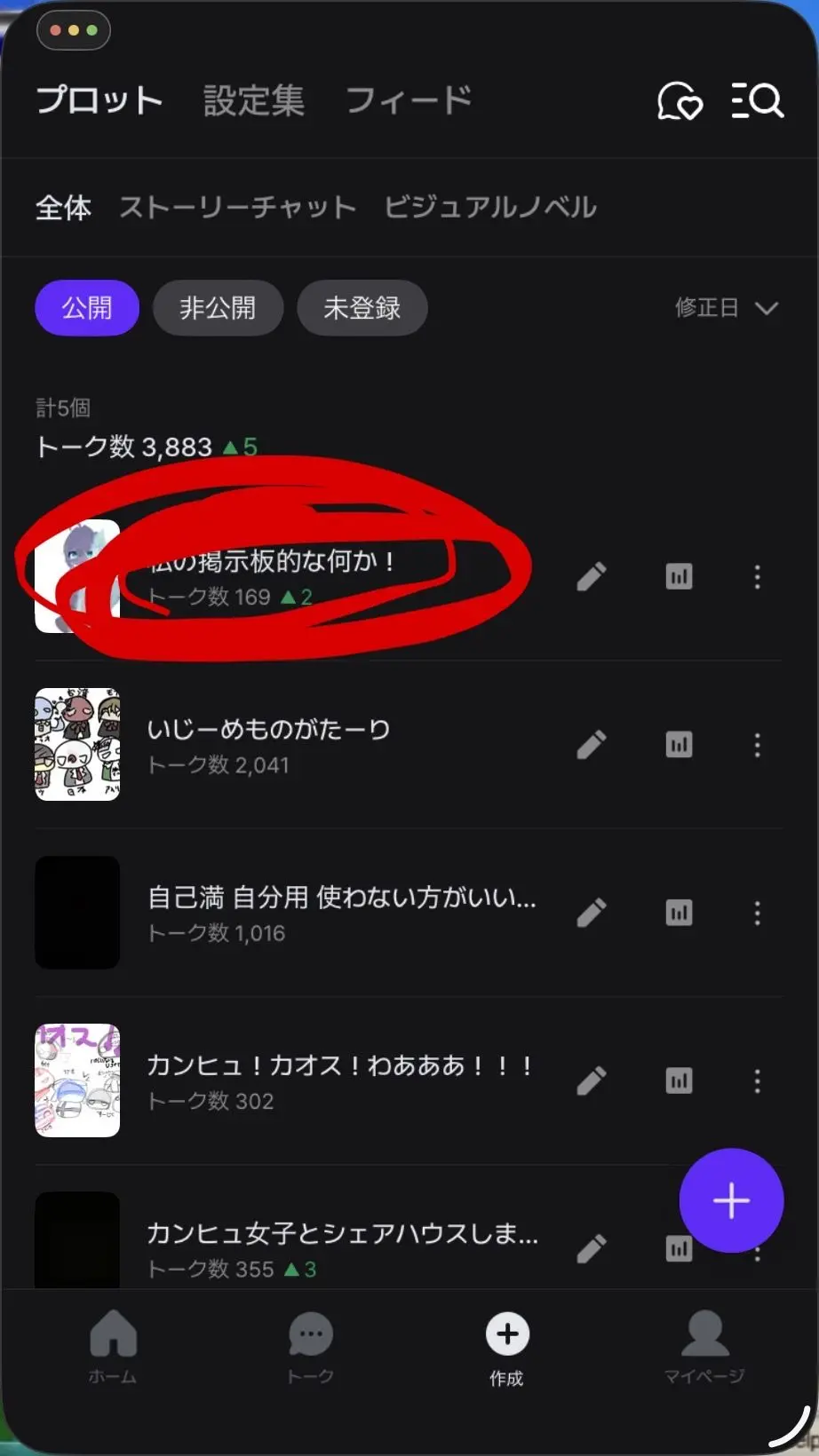Viewport: 819px width, 1456px height.
Task: Select the ビジュアルノベル filter tab
Action: pos(490,208)
